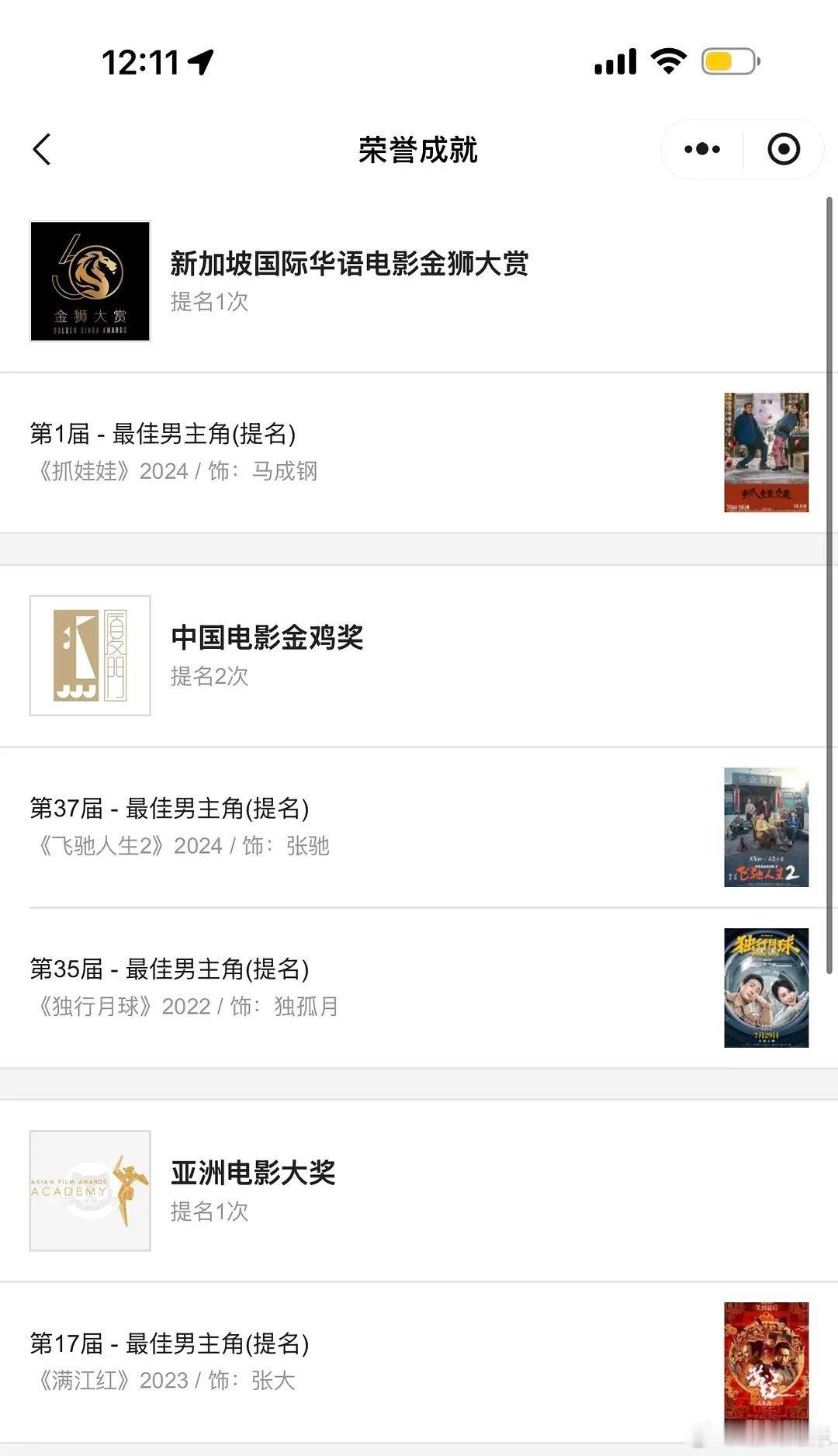View the 独行月球 poster thumbnail
838x1456 pixels.
(x=765, y=987)
